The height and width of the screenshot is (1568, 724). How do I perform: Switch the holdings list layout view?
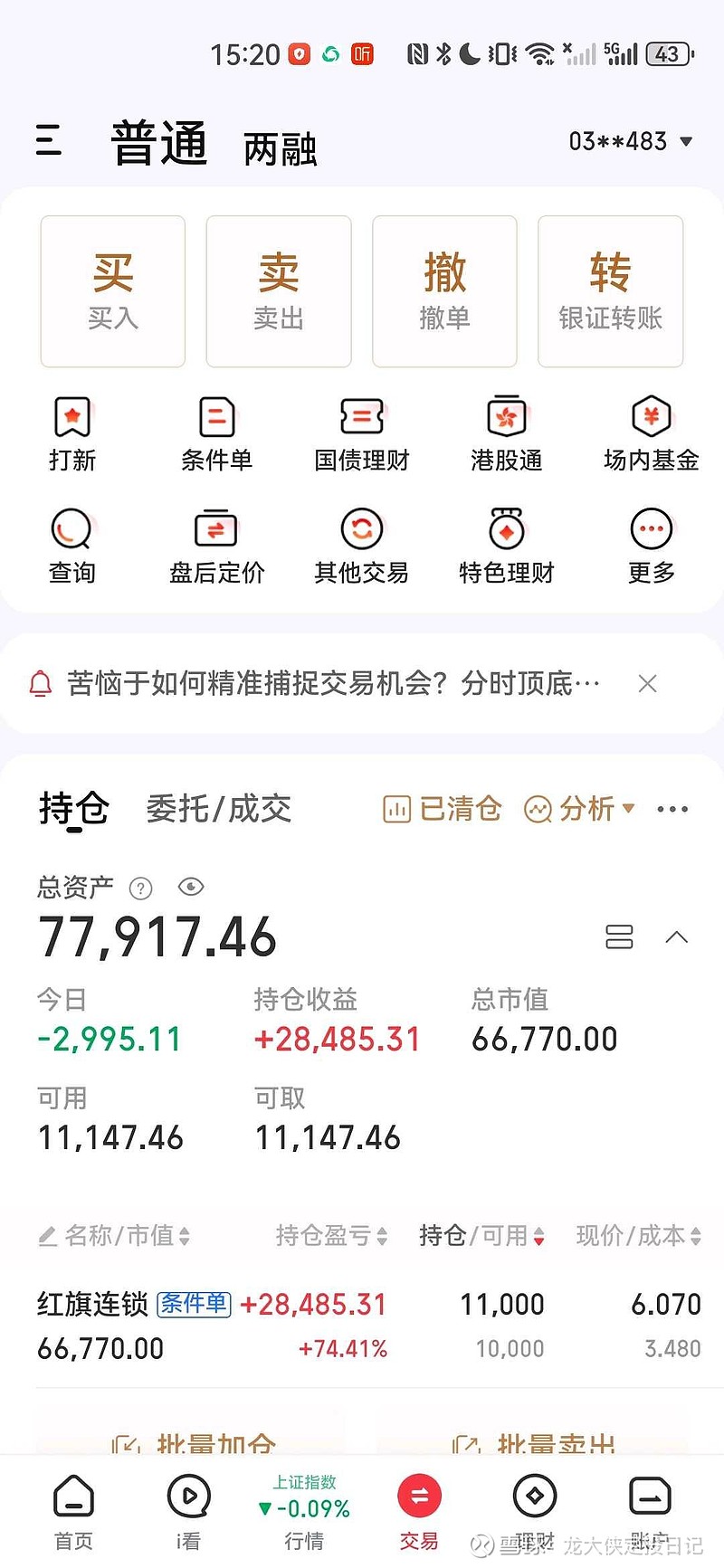coord(620,937)
